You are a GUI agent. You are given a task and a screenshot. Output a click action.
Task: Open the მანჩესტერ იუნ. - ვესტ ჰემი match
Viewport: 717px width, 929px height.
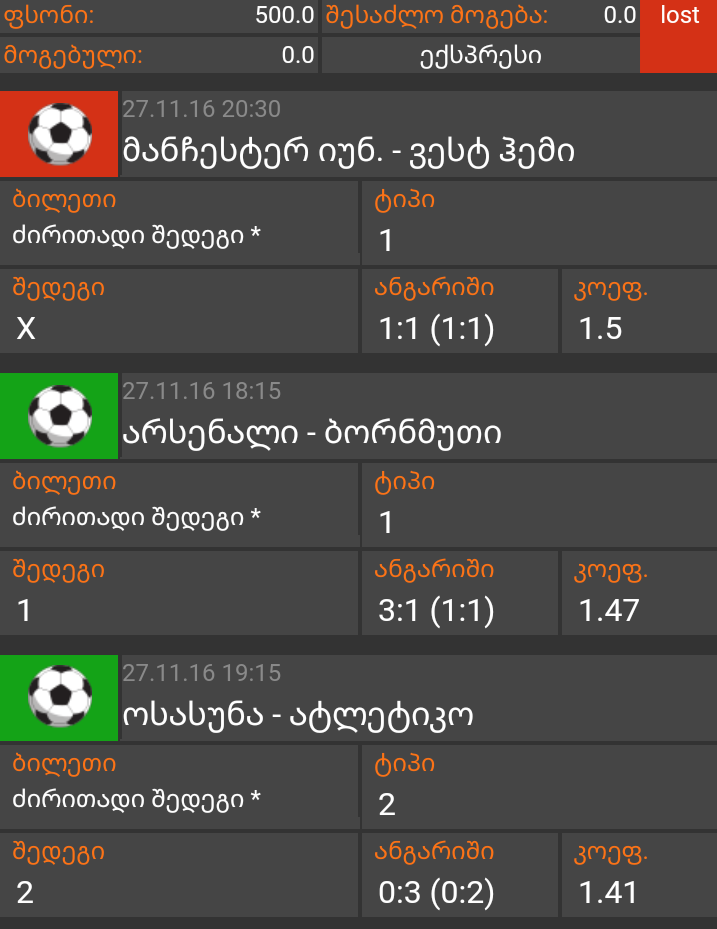pos(348,150)
